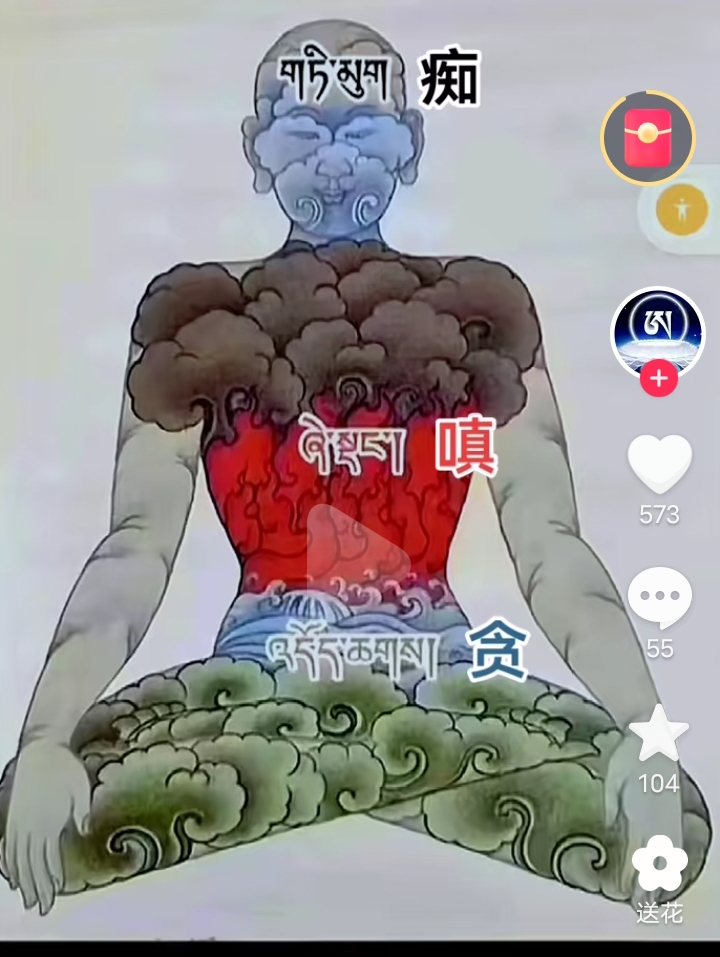The height and width of the screenshot is (957, 720).
Task: Open the red envelope reward icon
Action: pyautogui.click(x=648, y=138)
